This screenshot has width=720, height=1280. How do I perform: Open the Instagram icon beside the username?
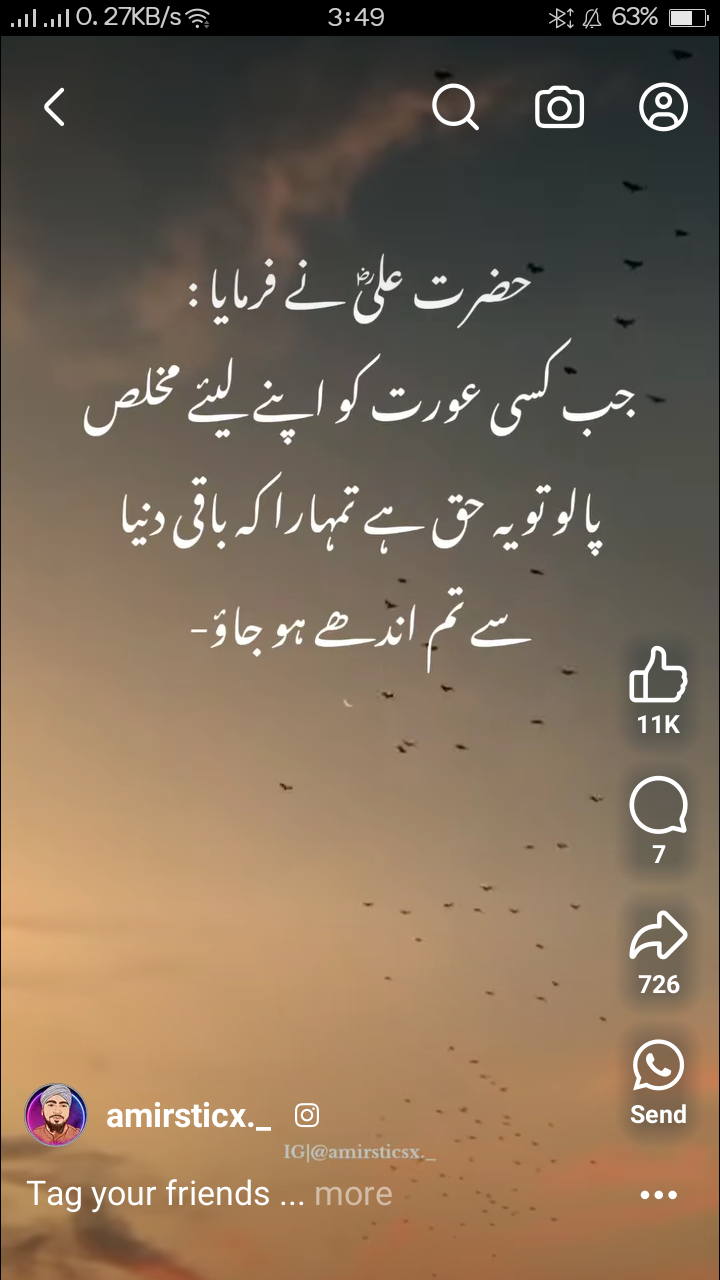point(307,1115)
